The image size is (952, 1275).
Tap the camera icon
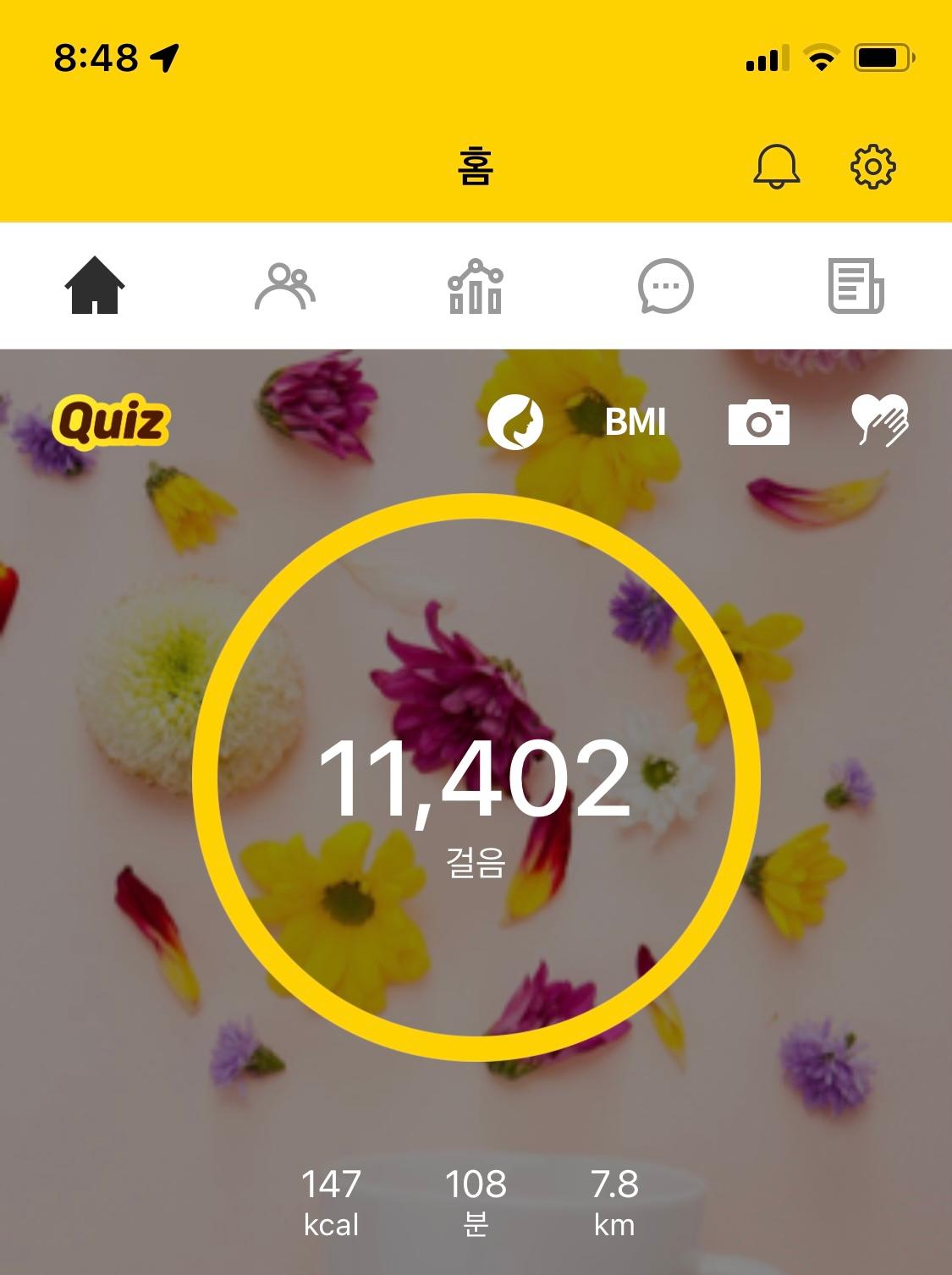tap(758, 421)
